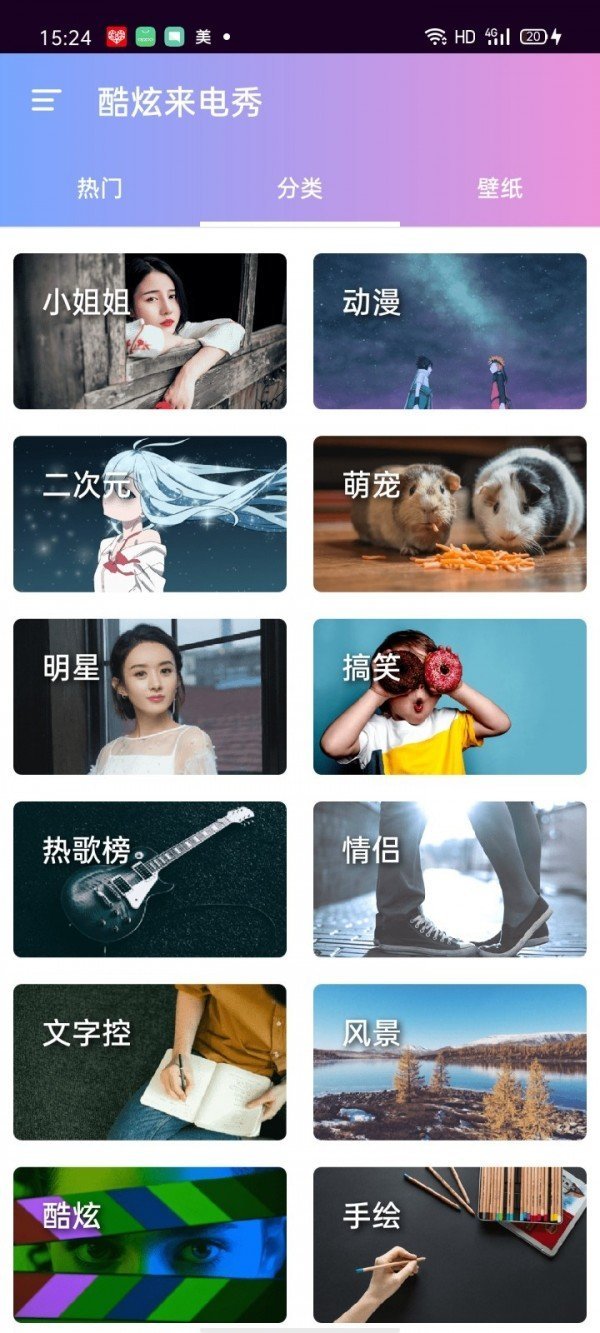
Task: Open the 小姐姐 category
Action: (x=150, y=331)
